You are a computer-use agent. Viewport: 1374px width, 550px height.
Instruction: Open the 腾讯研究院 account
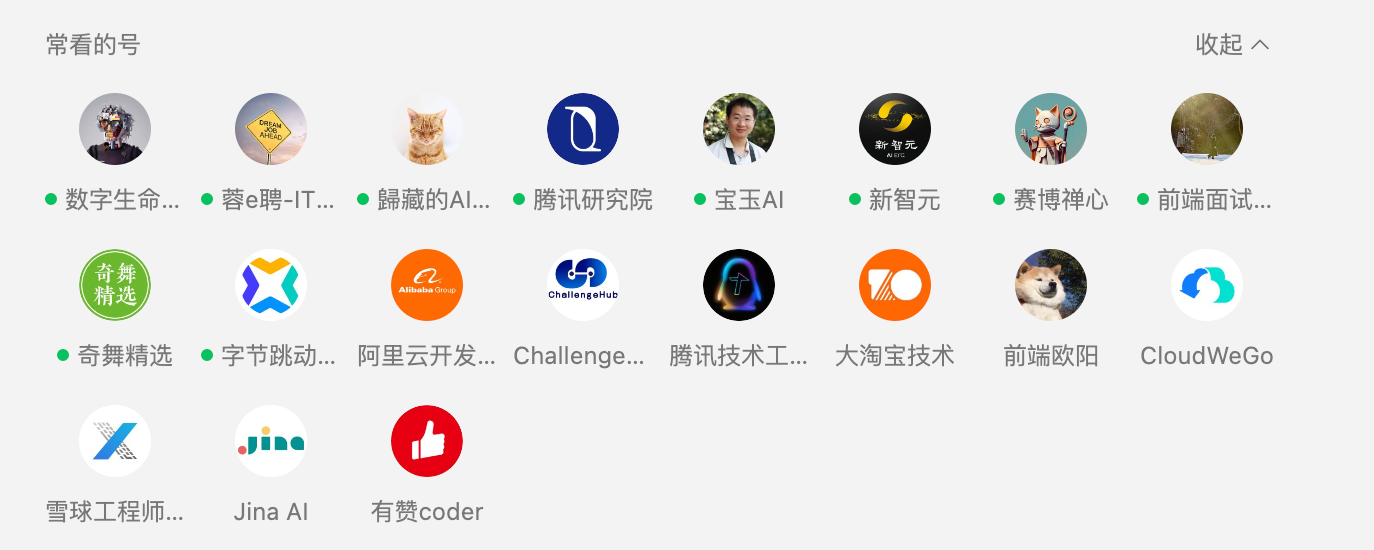[583, 130]
